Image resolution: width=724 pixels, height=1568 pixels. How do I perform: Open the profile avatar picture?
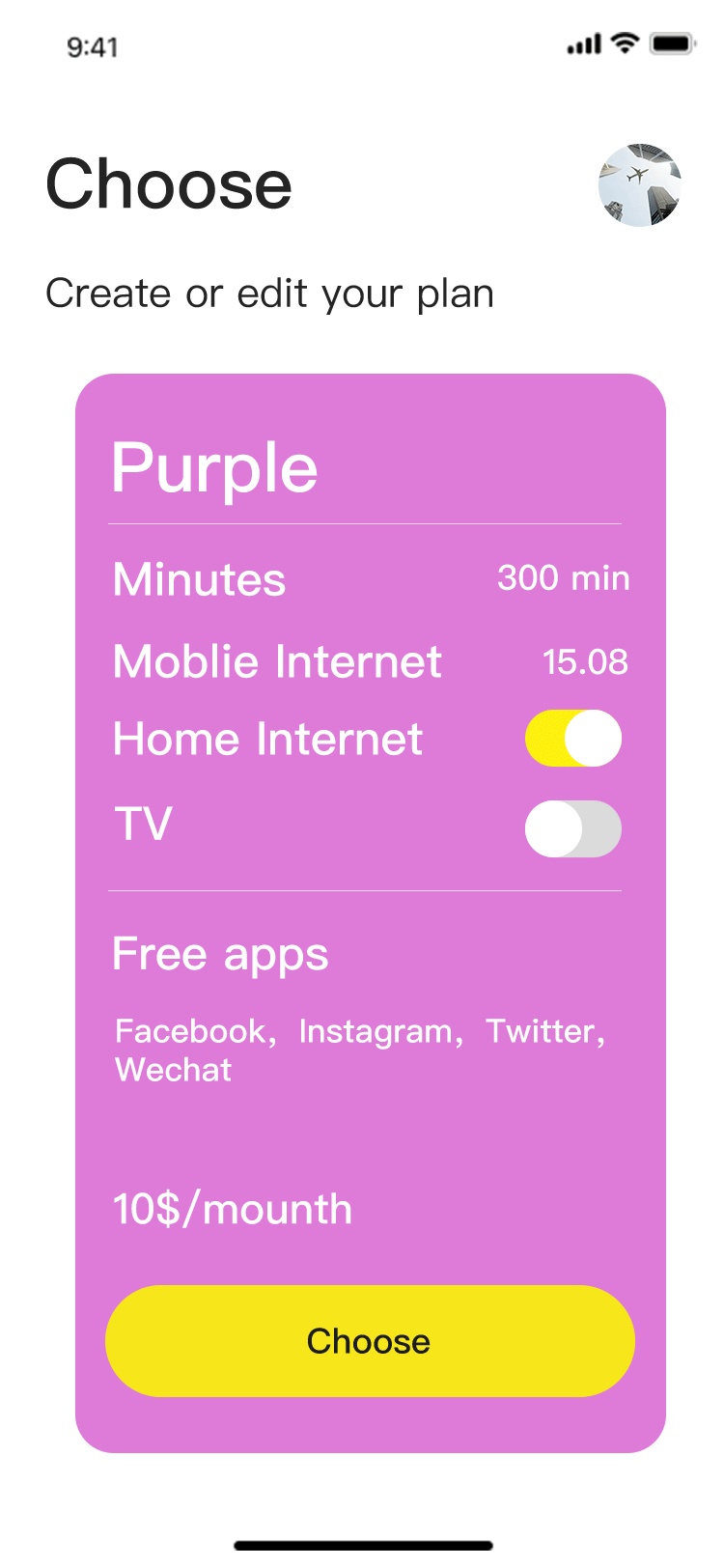coord(639,185)
